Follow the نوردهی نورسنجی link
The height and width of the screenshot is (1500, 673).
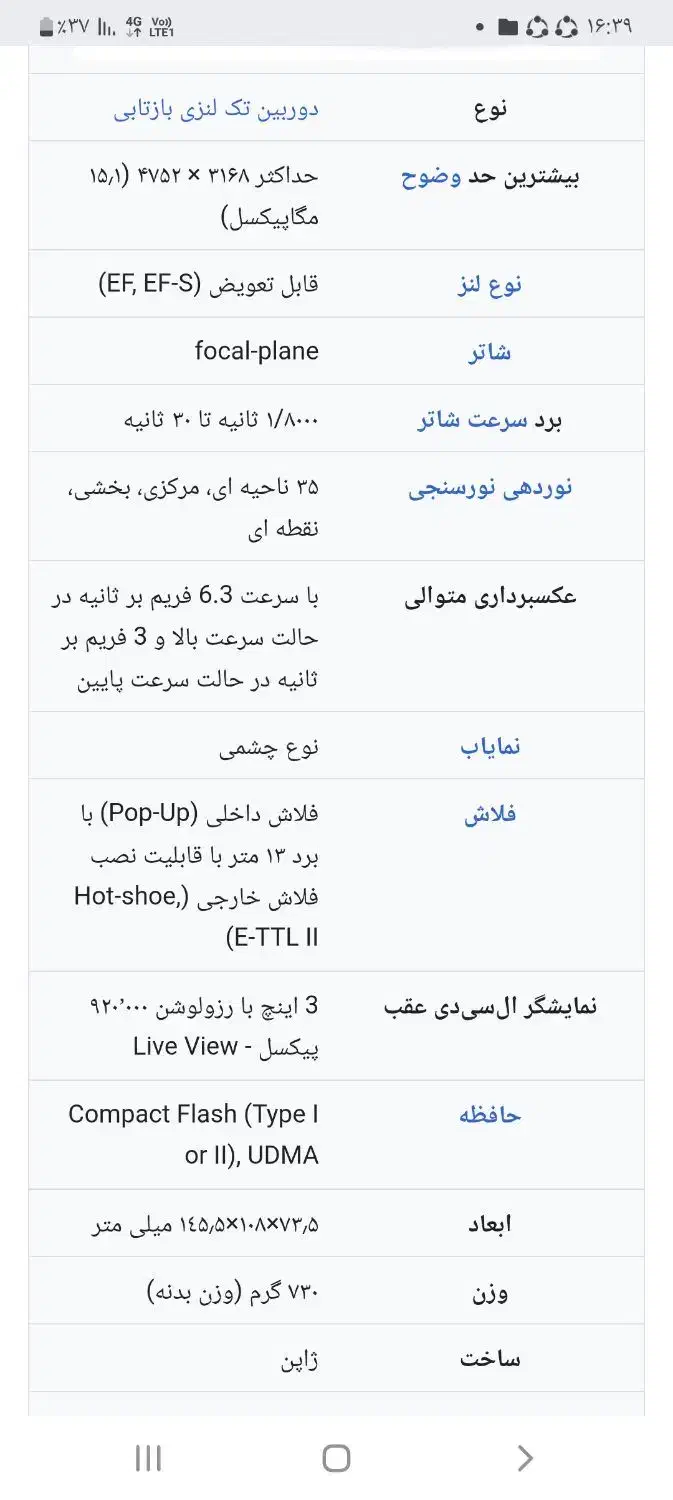click(x=490, y=488)
